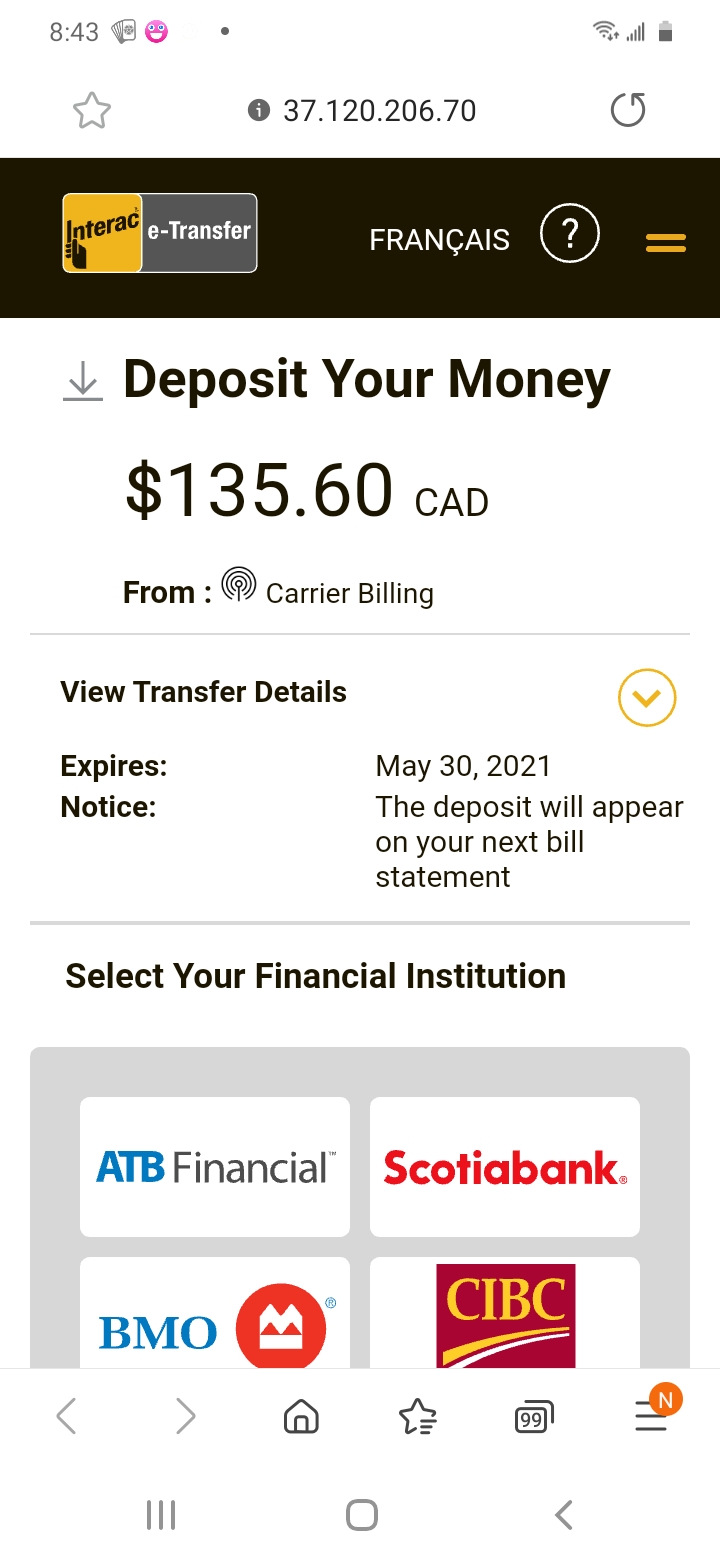Viewport: 720px width, 1560px height.
Task: Tap the address bar showing 37.120.206.70
Action: (380, 111)
